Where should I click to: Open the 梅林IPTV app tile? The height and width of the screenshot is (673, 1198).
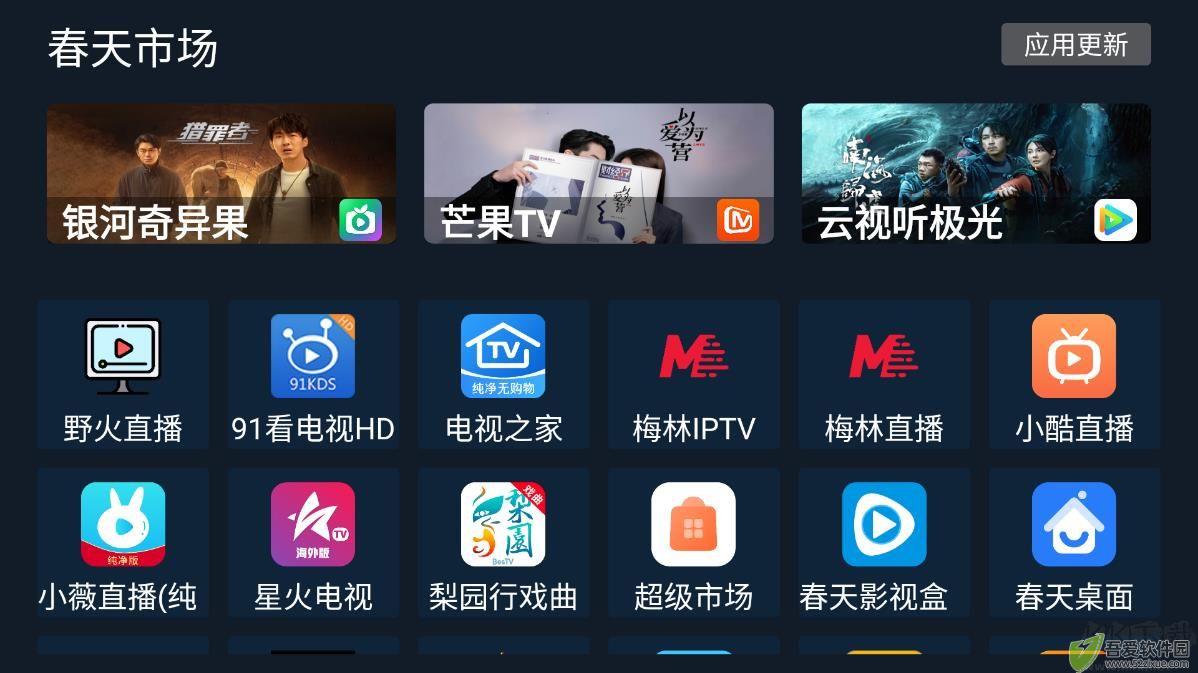click(x=693, y=375)
